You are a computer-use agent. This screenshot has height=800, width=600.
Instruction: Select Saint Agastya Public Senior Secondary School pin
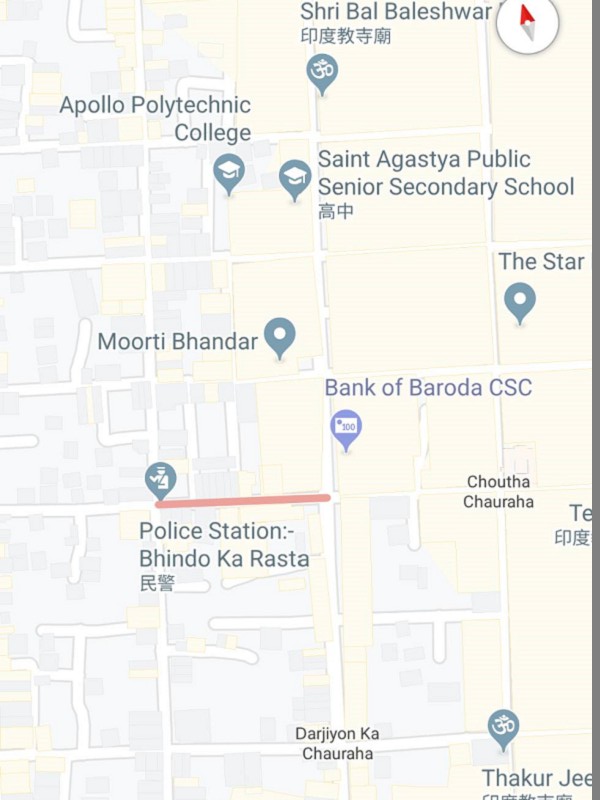coord(294,178)
